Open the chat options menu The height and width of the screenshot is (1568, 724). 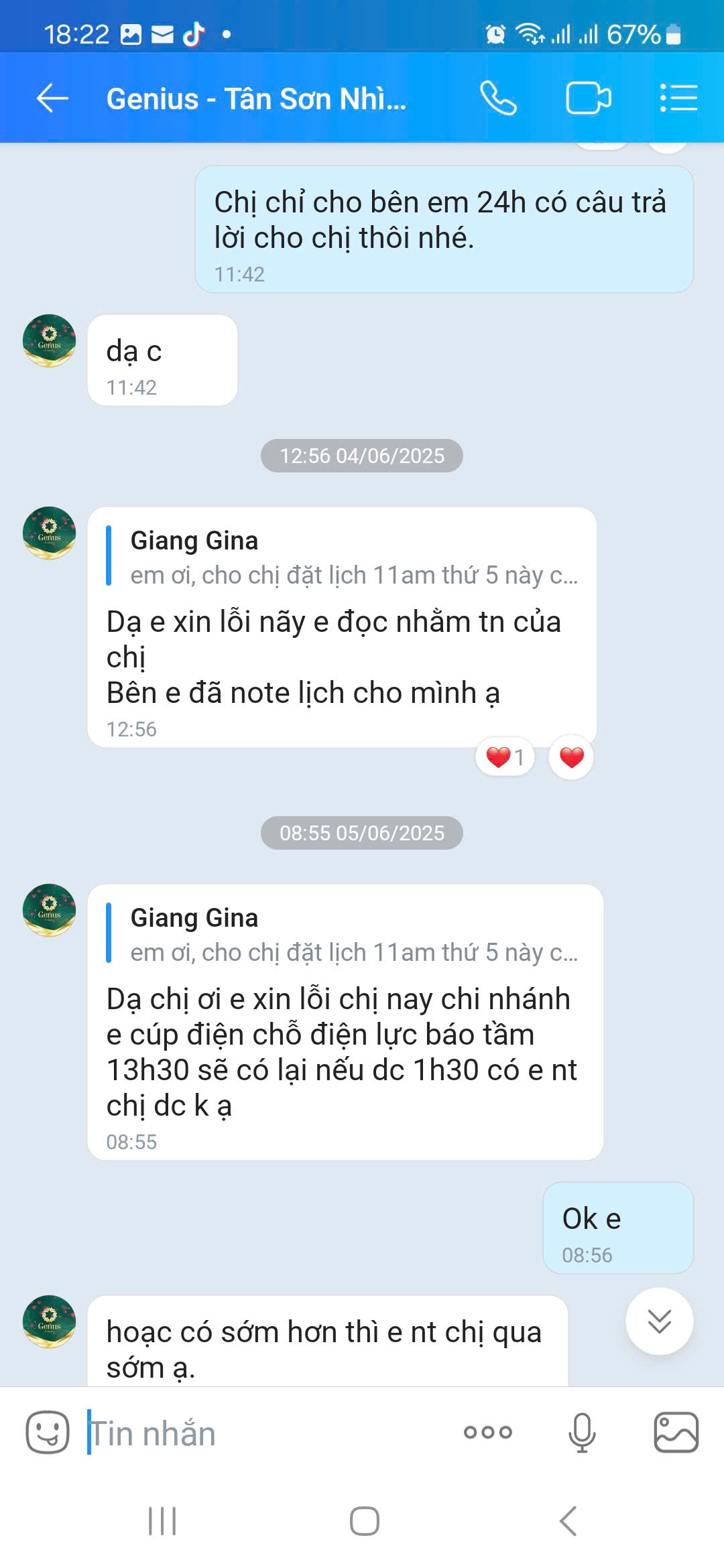[678, 99]
